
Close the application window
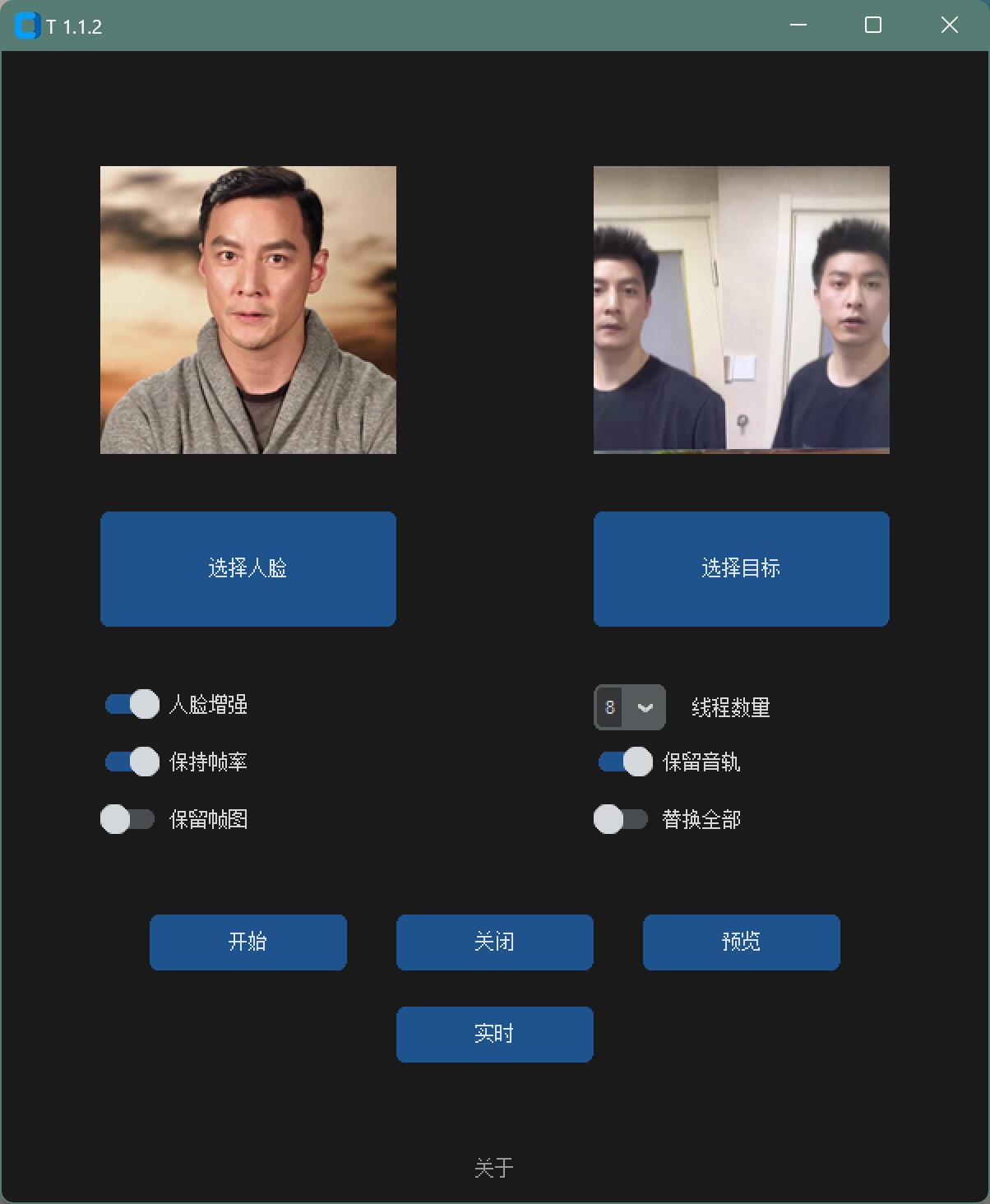point(949,25)
